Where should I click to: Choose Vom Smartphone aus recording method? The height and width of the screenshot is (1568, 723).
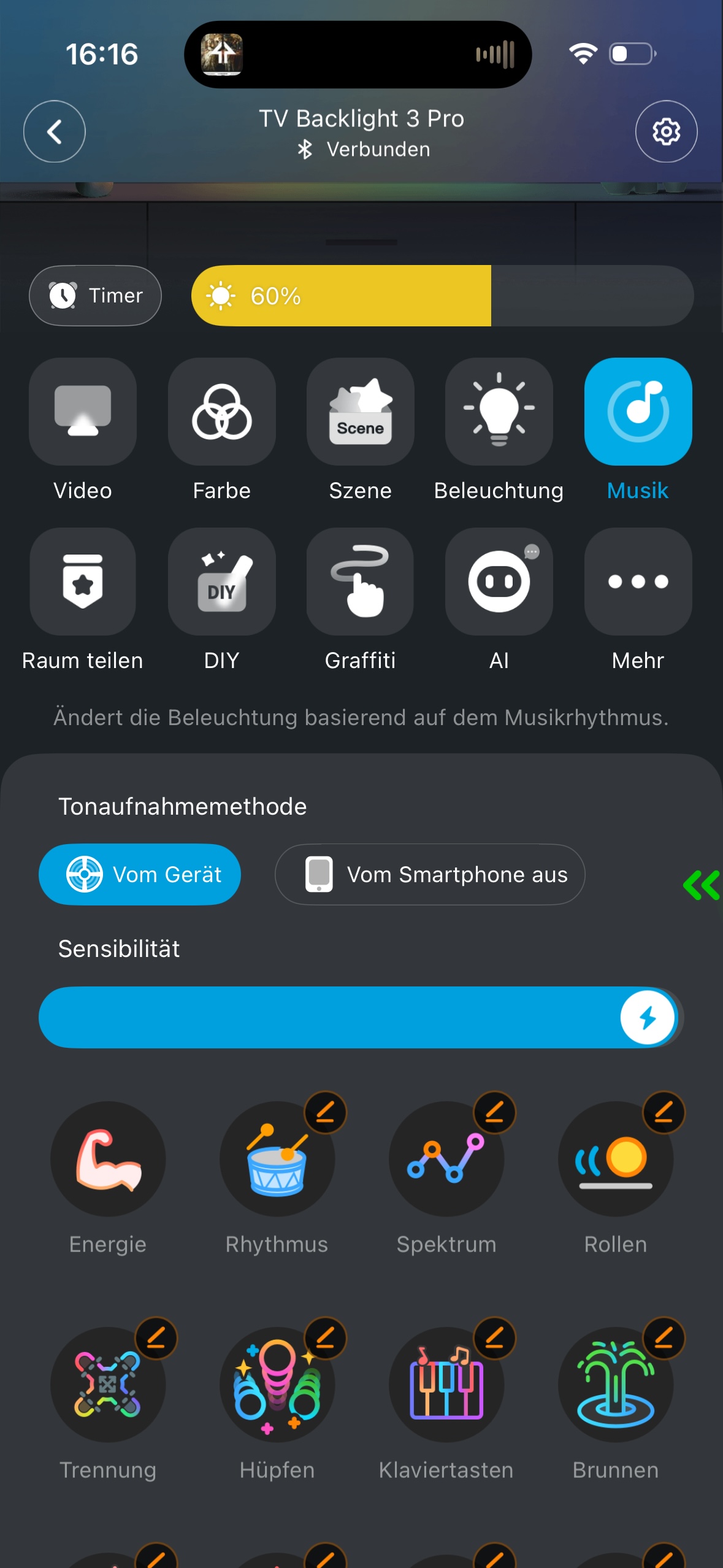[430, 874]
